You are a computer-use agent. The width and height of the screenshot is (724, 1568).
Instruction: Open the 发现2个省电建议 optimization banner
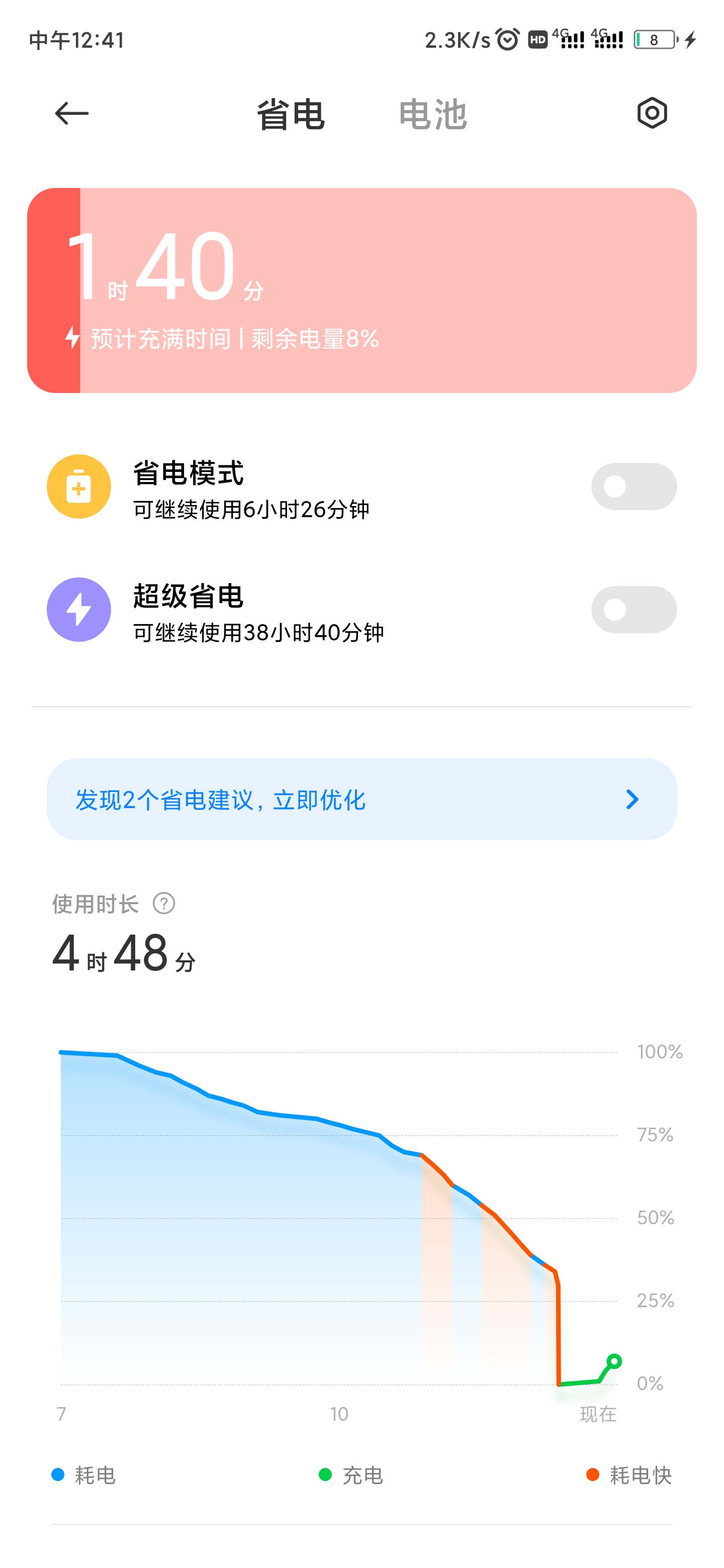point(361,799)
